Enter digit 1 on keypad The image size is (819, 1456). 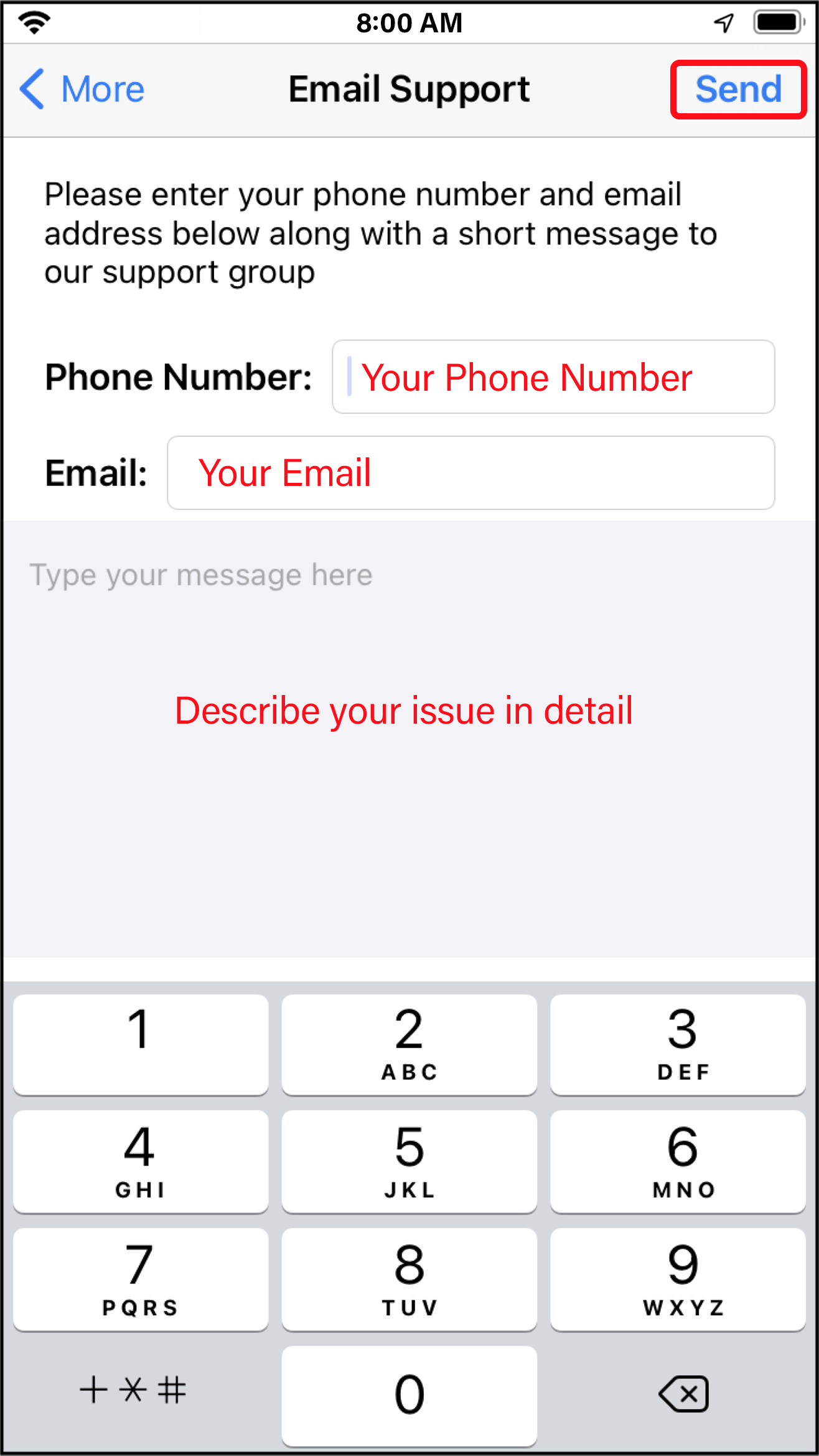[141, 1044]
